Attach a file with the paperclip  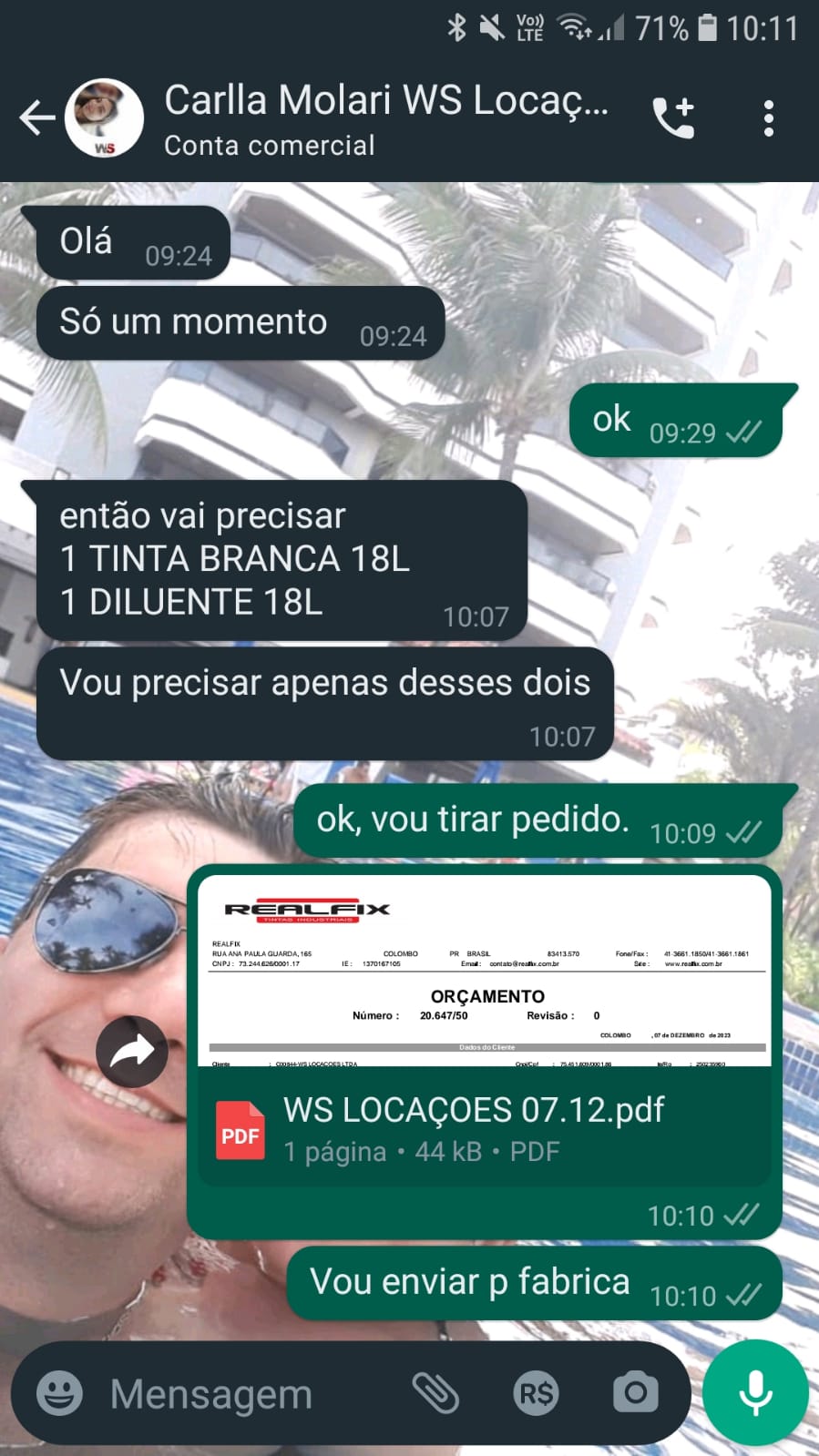point(435,1393)
